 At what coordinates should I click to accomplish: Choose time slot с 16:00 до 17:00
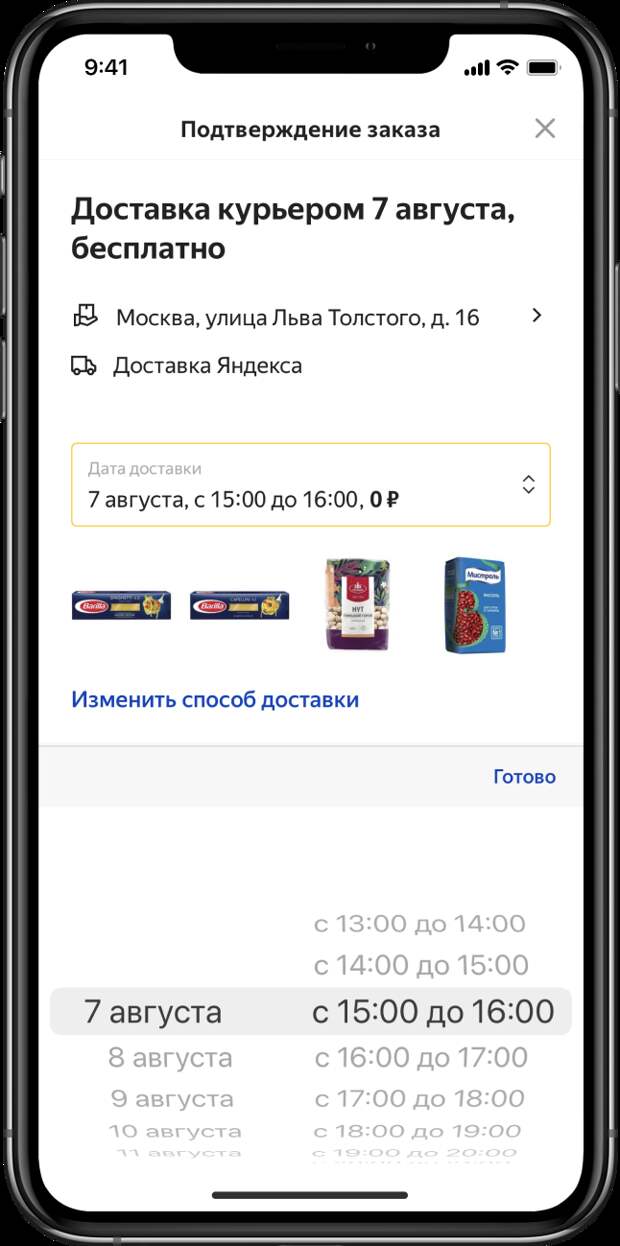tap(421, 1057)
